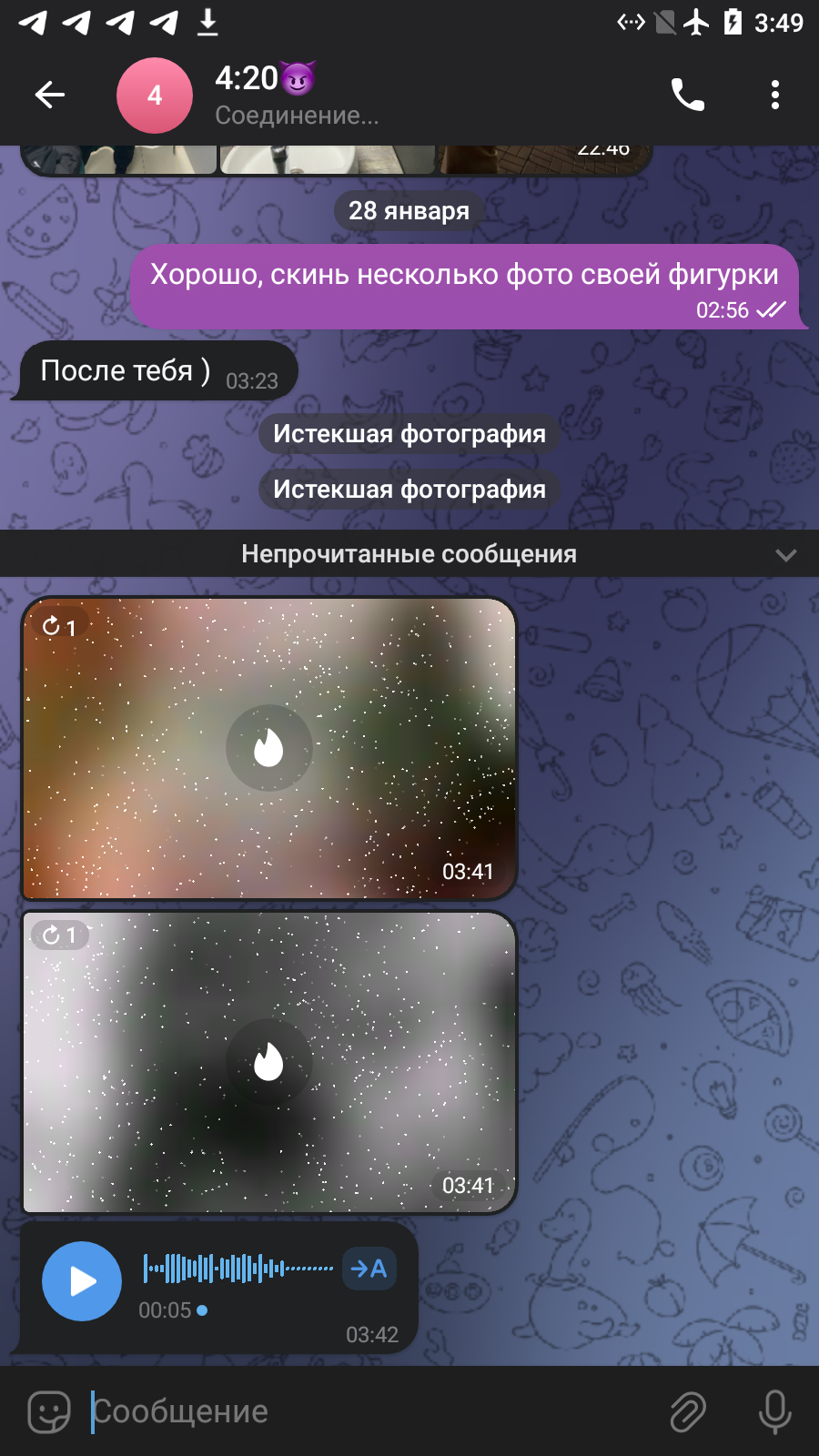Viewport: 819px width, 1456px height.
Task: Open the three-dot overflow menu
Action: [775, 95]
